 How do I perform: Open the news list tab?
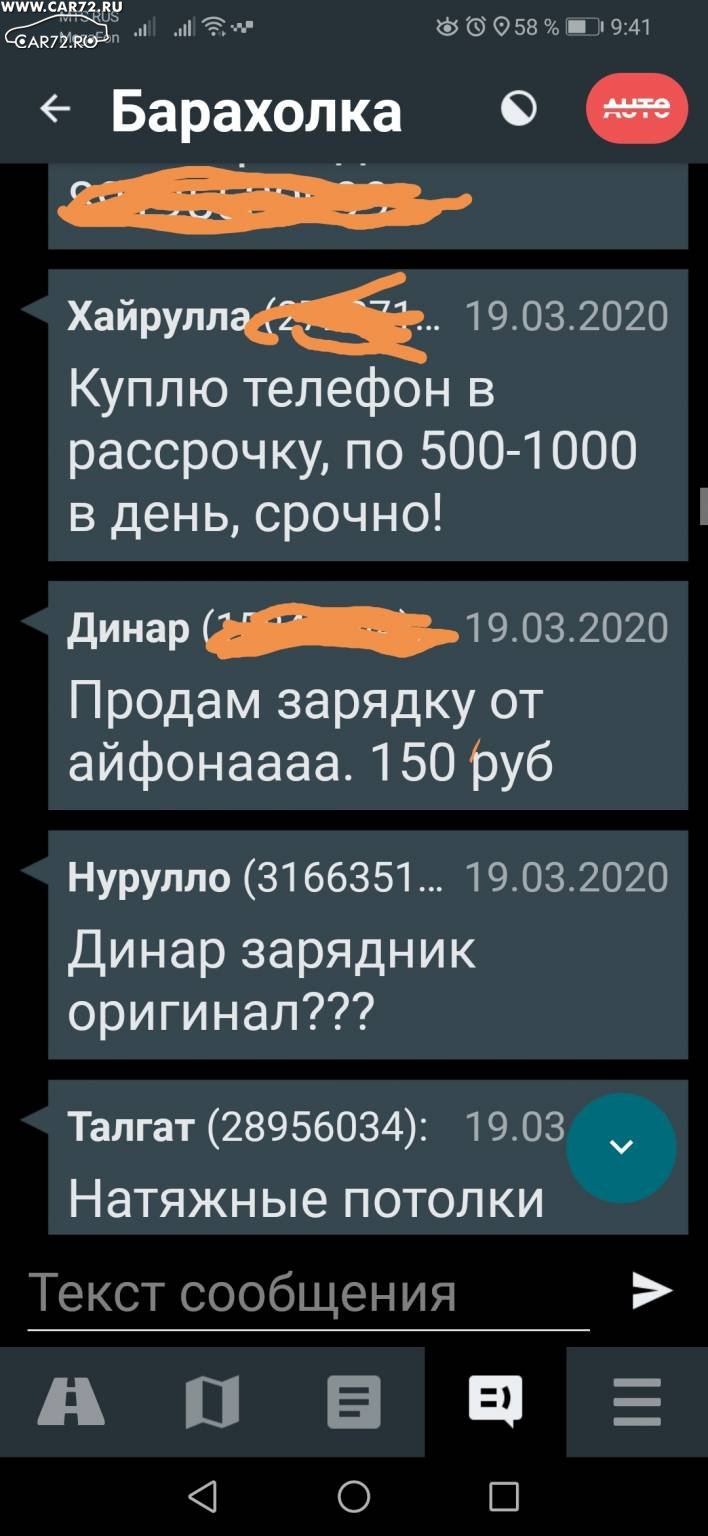pyautogui.click(x=354, y=1401)
